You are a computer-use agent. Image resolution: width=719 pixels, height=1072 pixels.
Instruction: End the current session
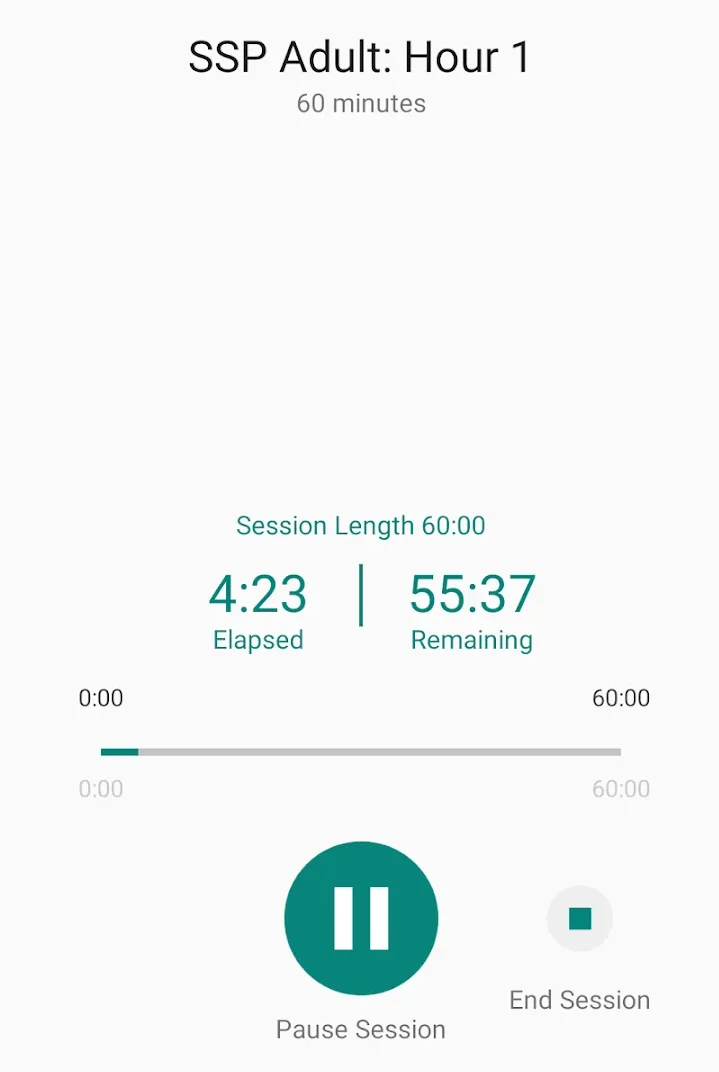(x=580, y=918)
